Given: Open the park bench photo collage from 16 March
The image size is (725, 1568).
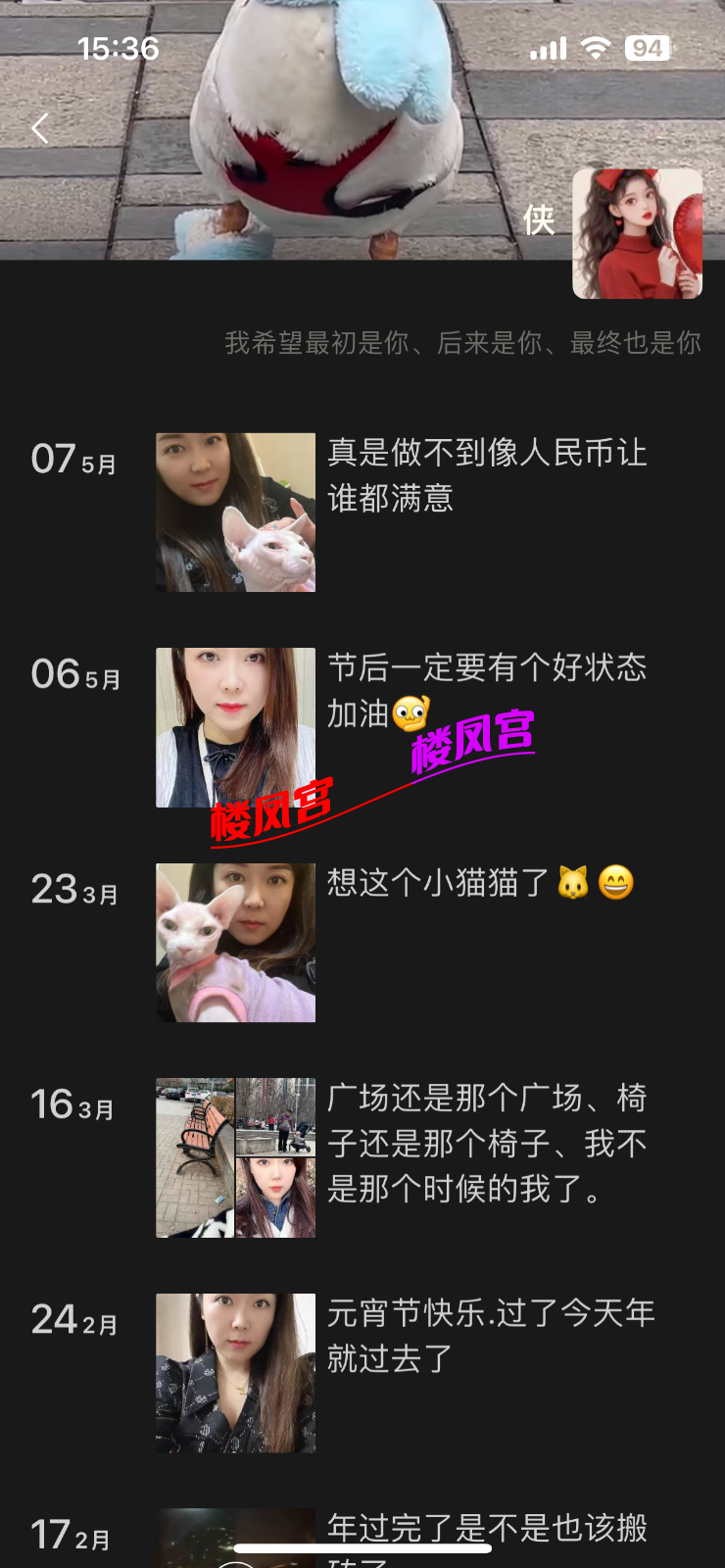Looking at the screenshot, I should pyautogui.click(x=235, y=1156).
